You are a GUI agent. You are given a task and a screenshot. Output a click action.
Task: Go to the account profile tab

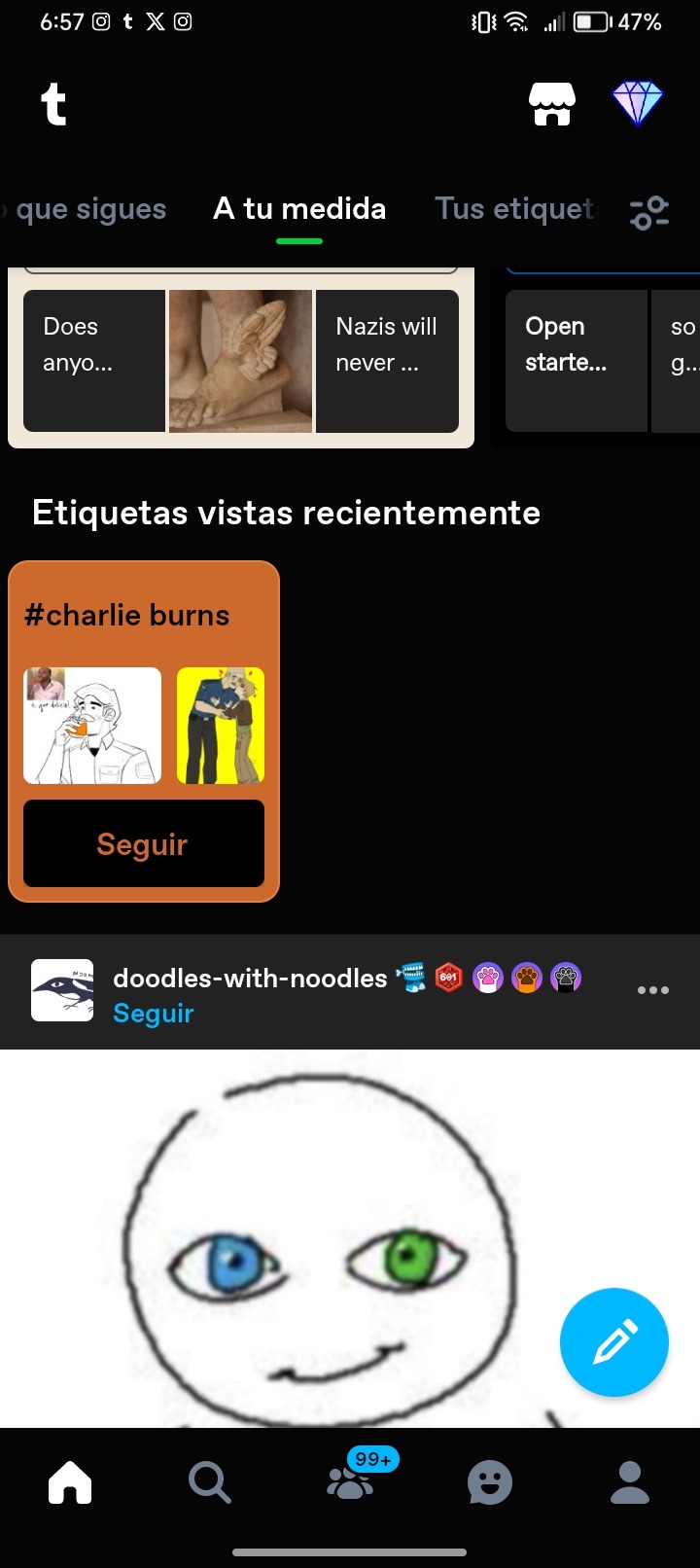(x=630, y=1483)
